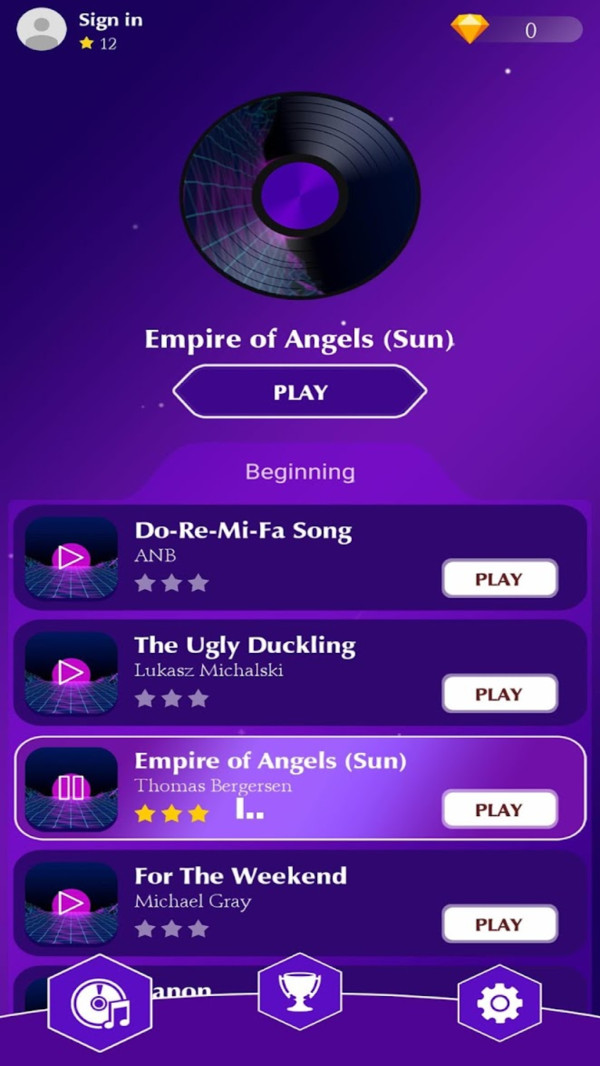Play the For The Weekend level
Viewport: 600px width, 1066px height.
pyautogui.click(x=499, y=925)
